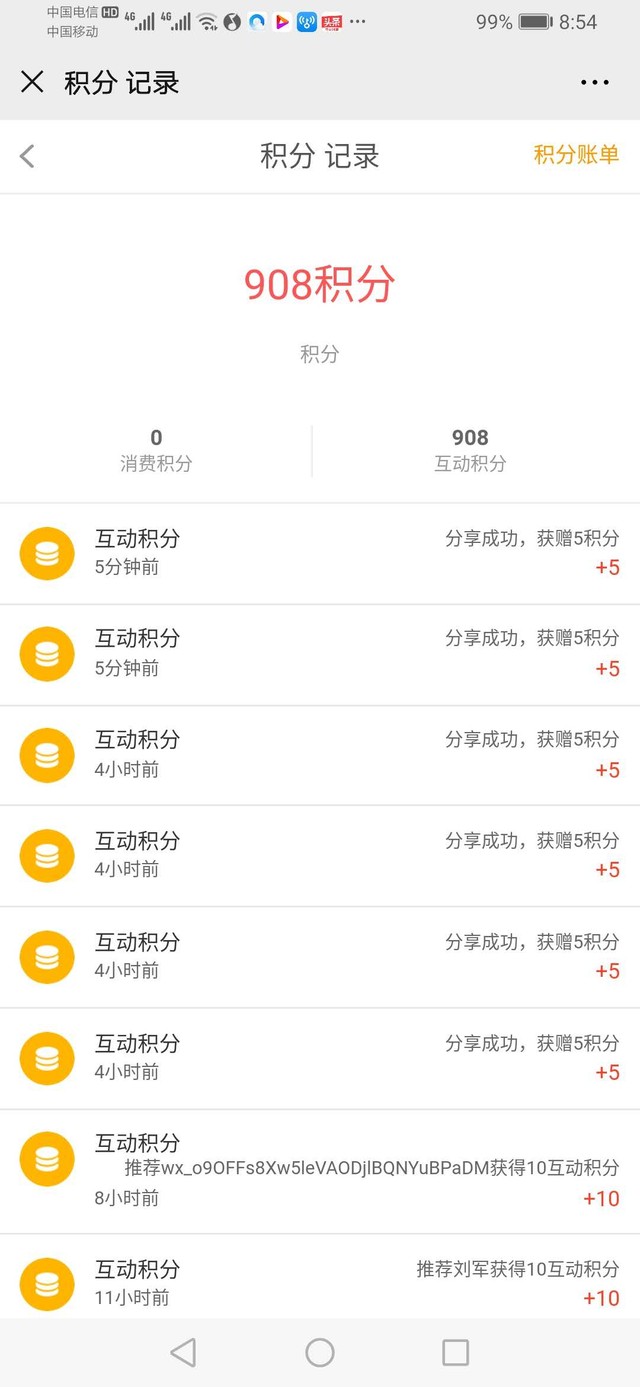Go back using the left chevron
The image size is (640, 1387).
click(27, 156)
